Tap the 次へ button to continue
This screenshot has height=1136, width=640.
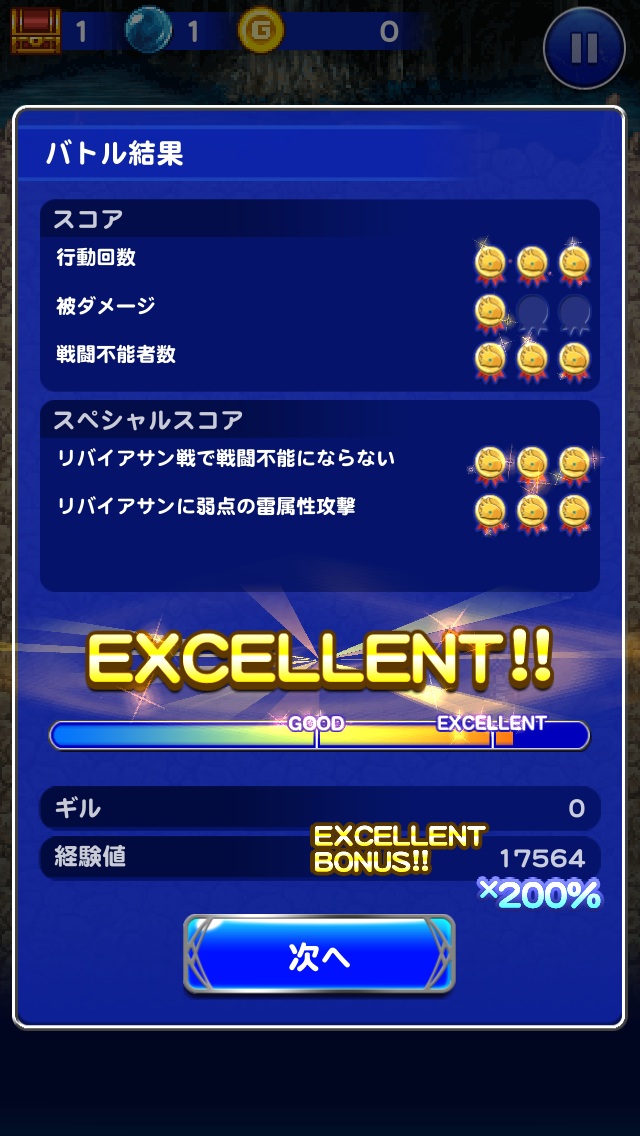click(319, 956)
